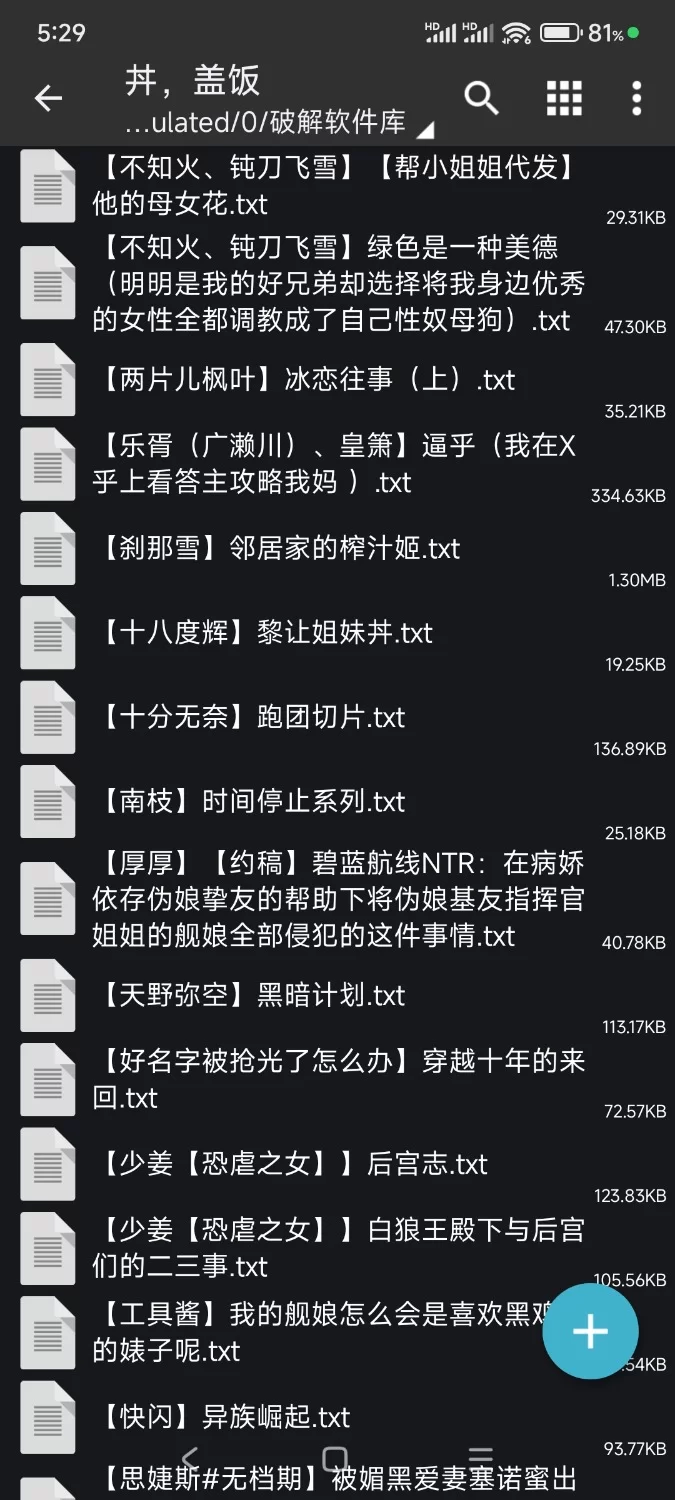The width and height of the screenshot is (675, 1500).
Task: Open the 穿越十年的来回.txt file
Action: [x=338, y=1079]
